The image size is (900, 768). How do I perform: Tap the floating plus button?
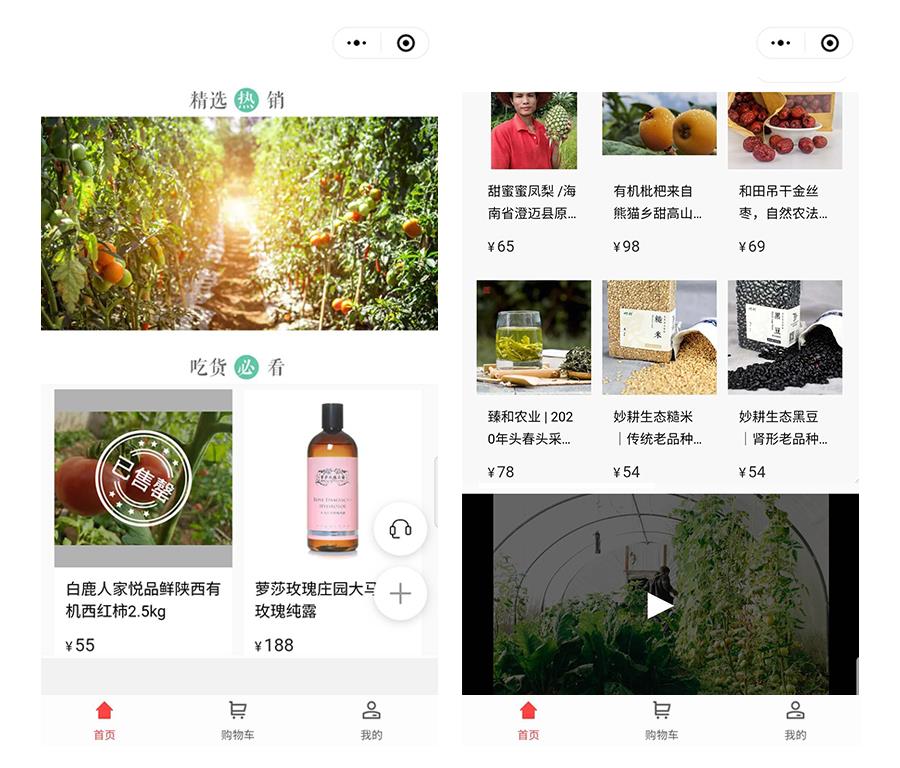point(400,594)
